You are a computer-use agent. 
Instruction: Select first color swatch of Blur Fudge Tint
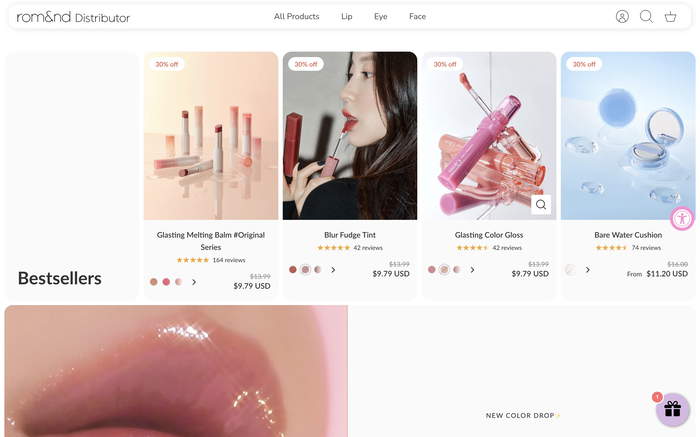coord(293,270)
